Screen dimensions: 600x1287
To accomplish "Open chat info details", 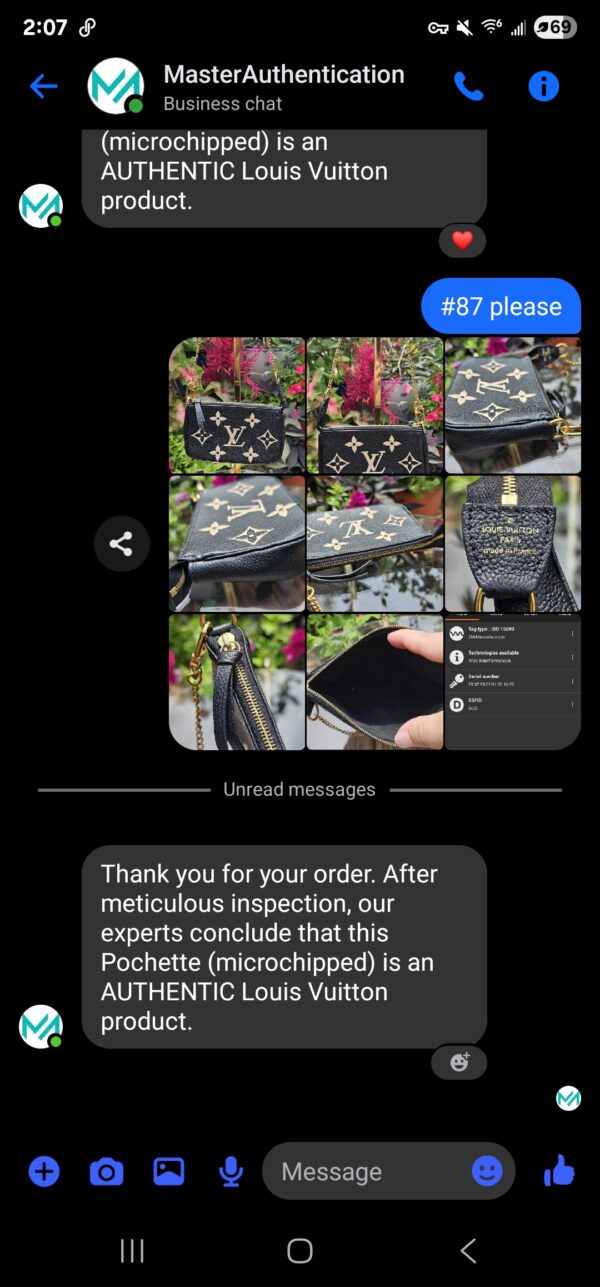I will point(543,87).
